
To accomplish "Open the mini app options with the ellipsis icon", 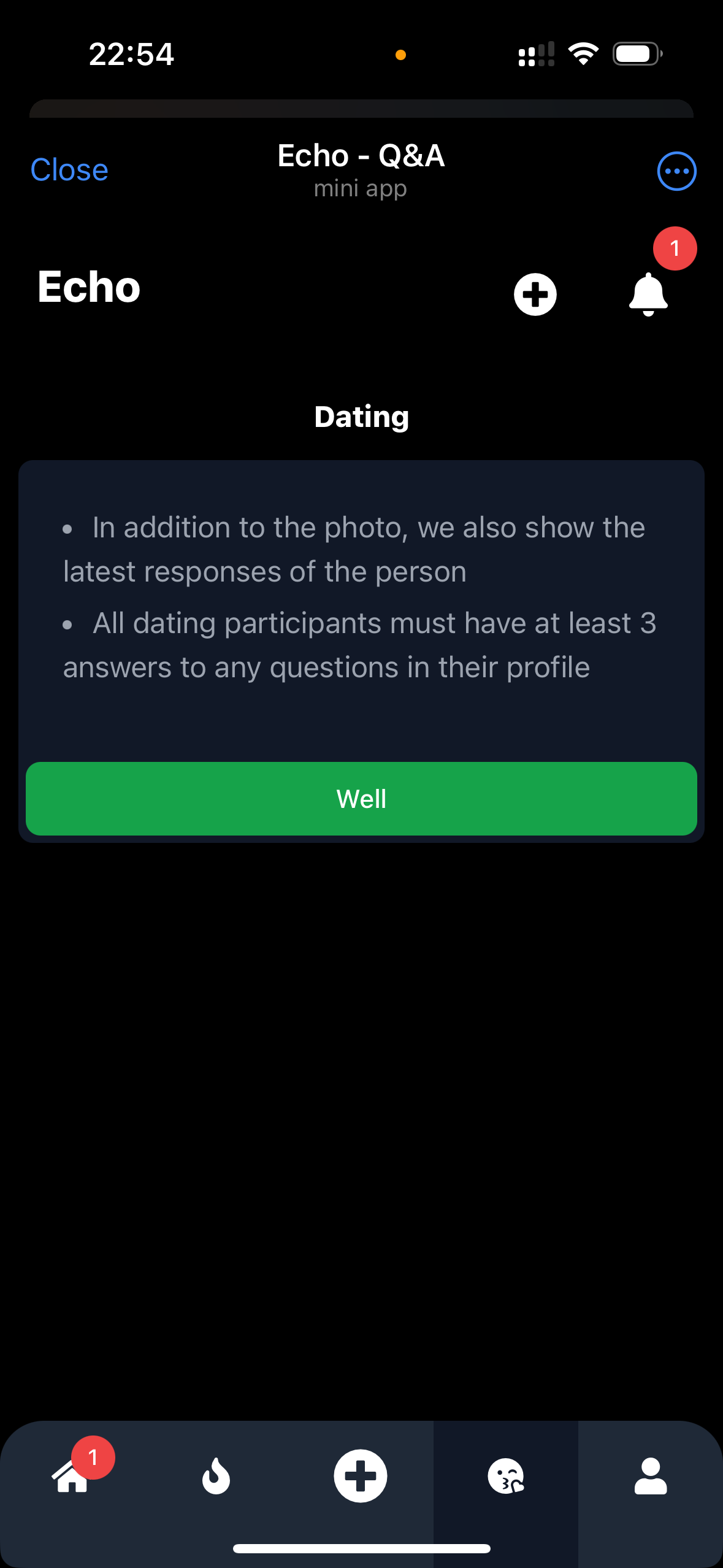I will [676, 171].
